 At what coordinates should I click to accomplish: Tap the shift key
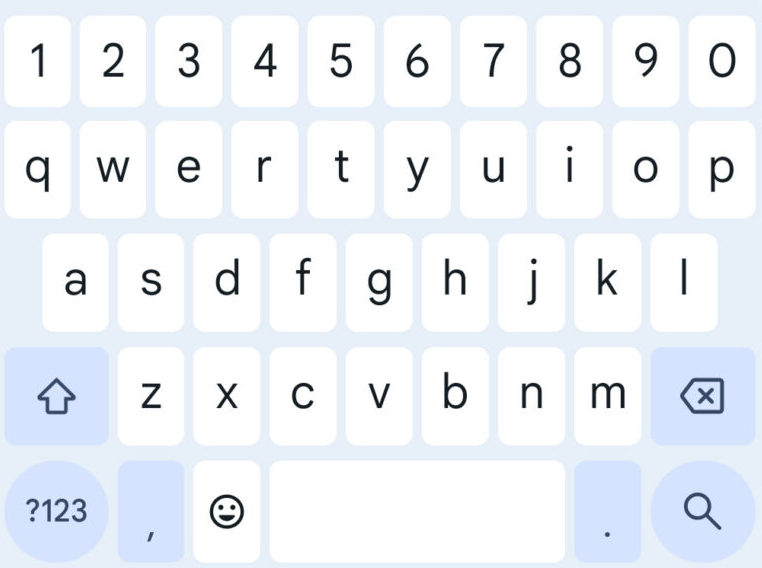coord(56,397)
